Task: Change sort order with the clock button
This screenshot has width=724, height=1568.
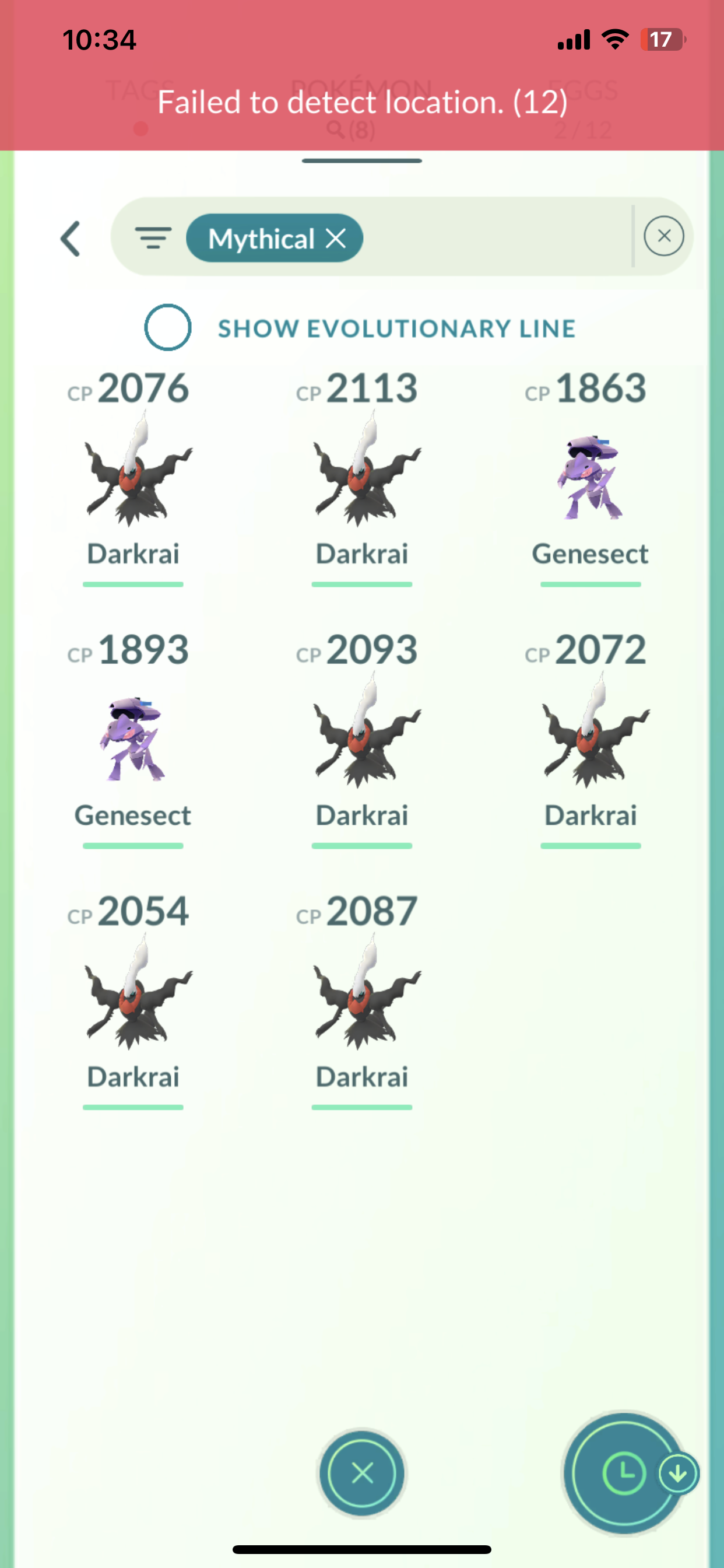Action: 624,1473
